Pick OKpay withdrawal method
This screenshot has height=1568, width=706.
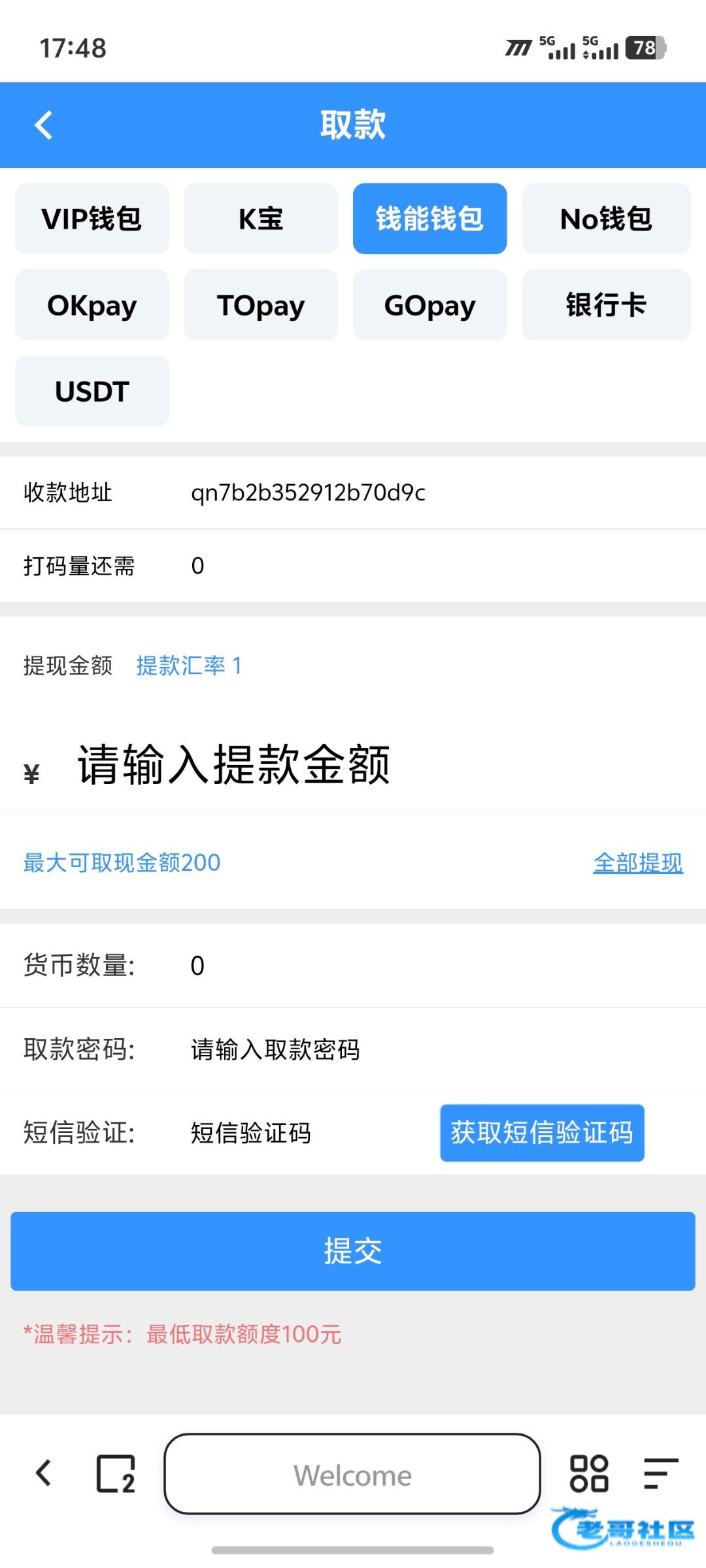[92, 305]
